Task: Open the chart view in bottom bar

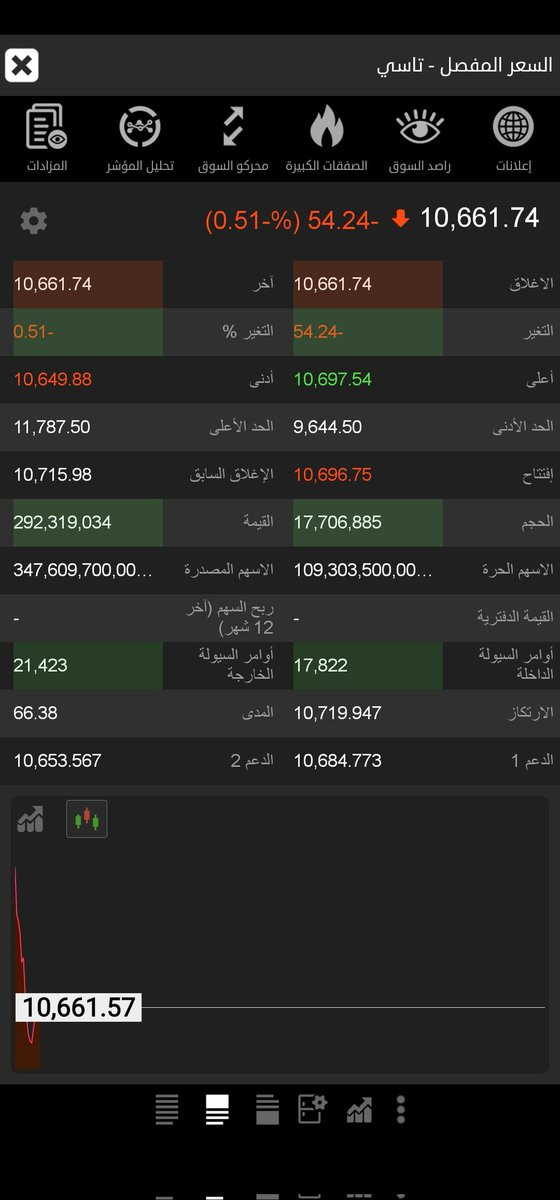Action: click(359, 1109)
